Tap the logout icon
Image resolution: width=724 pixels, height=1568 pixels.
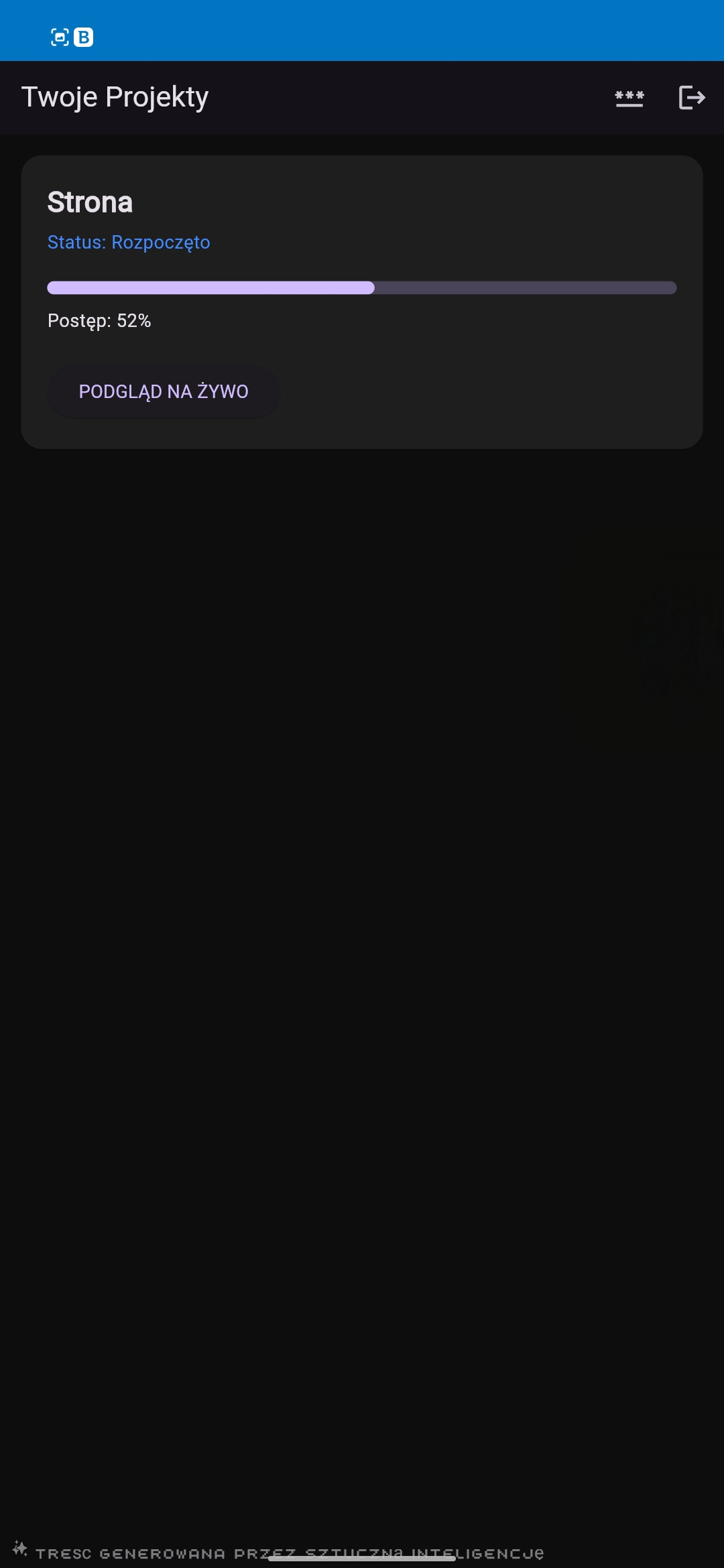click(691, 98)
